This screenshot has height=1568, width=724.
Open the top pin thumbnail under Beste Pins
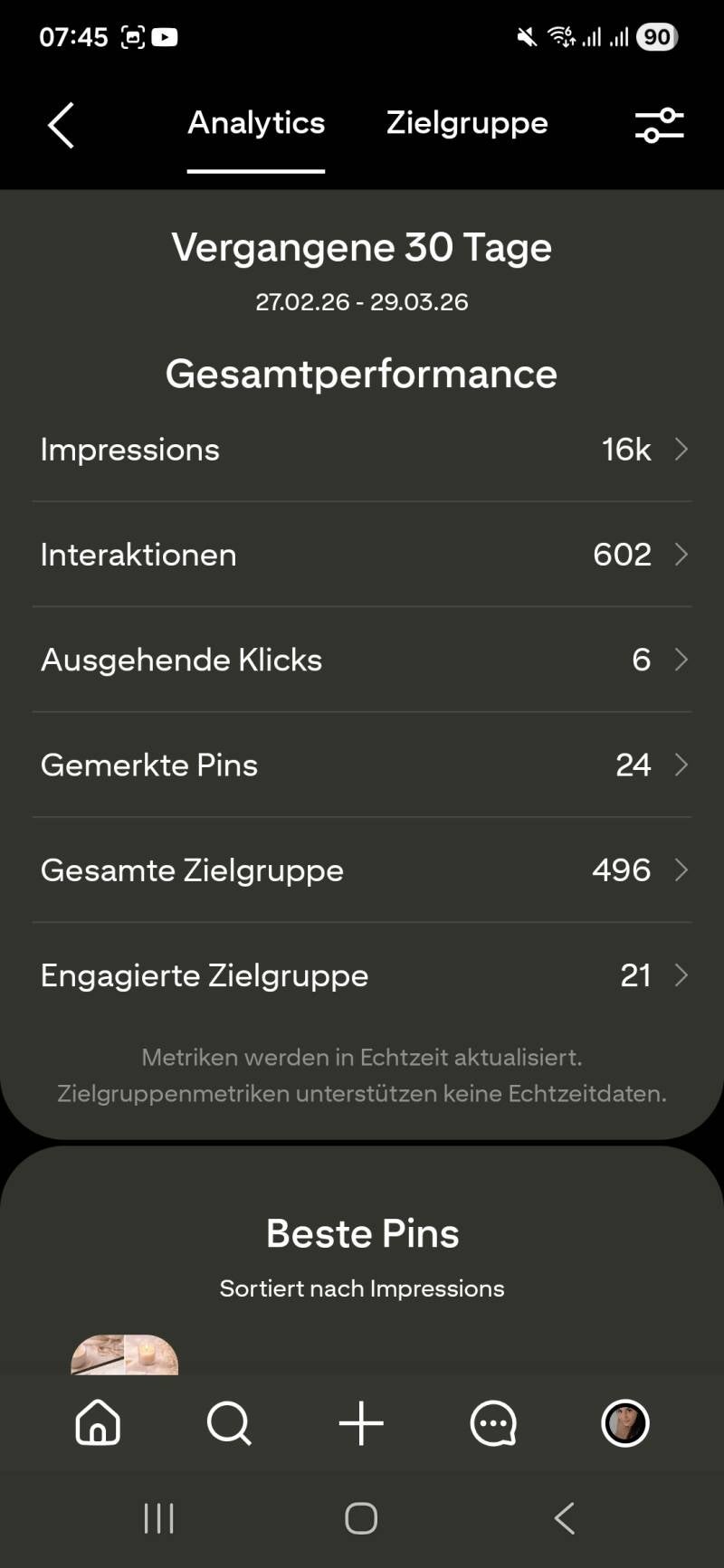coord(125,1354)
